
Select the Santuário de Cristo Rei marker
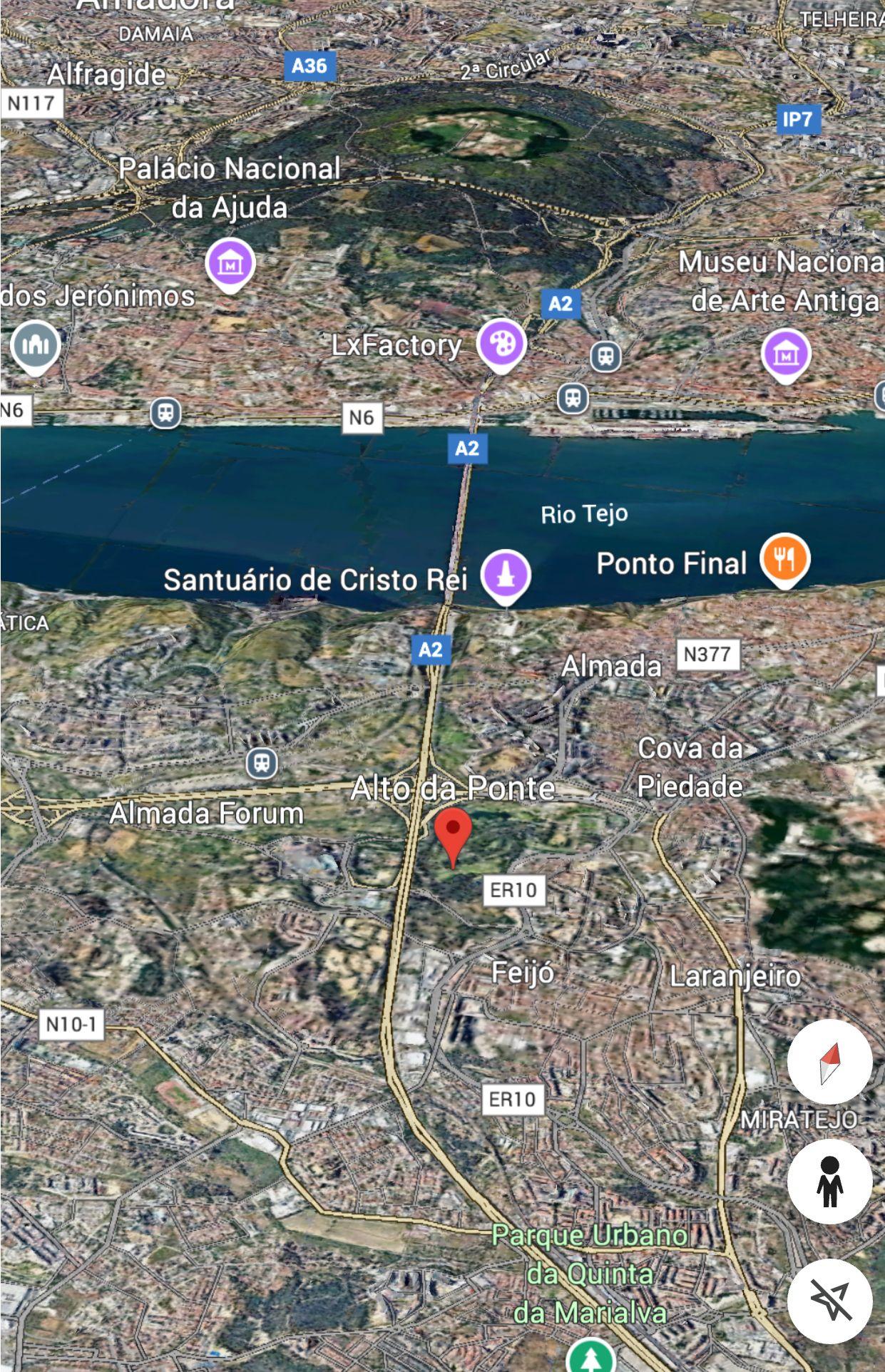(x=506, y=576)
